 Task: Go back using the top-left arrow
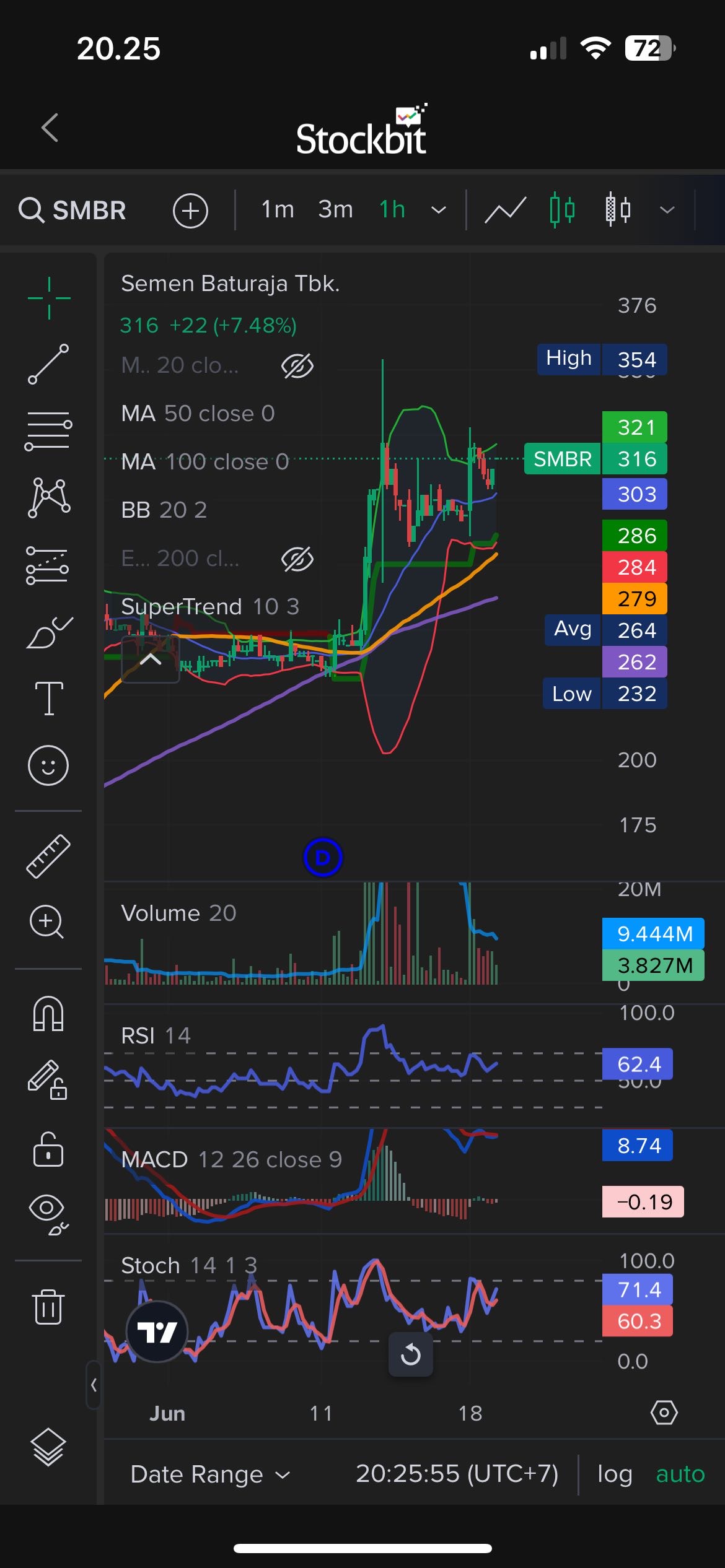tap(50, 128)
